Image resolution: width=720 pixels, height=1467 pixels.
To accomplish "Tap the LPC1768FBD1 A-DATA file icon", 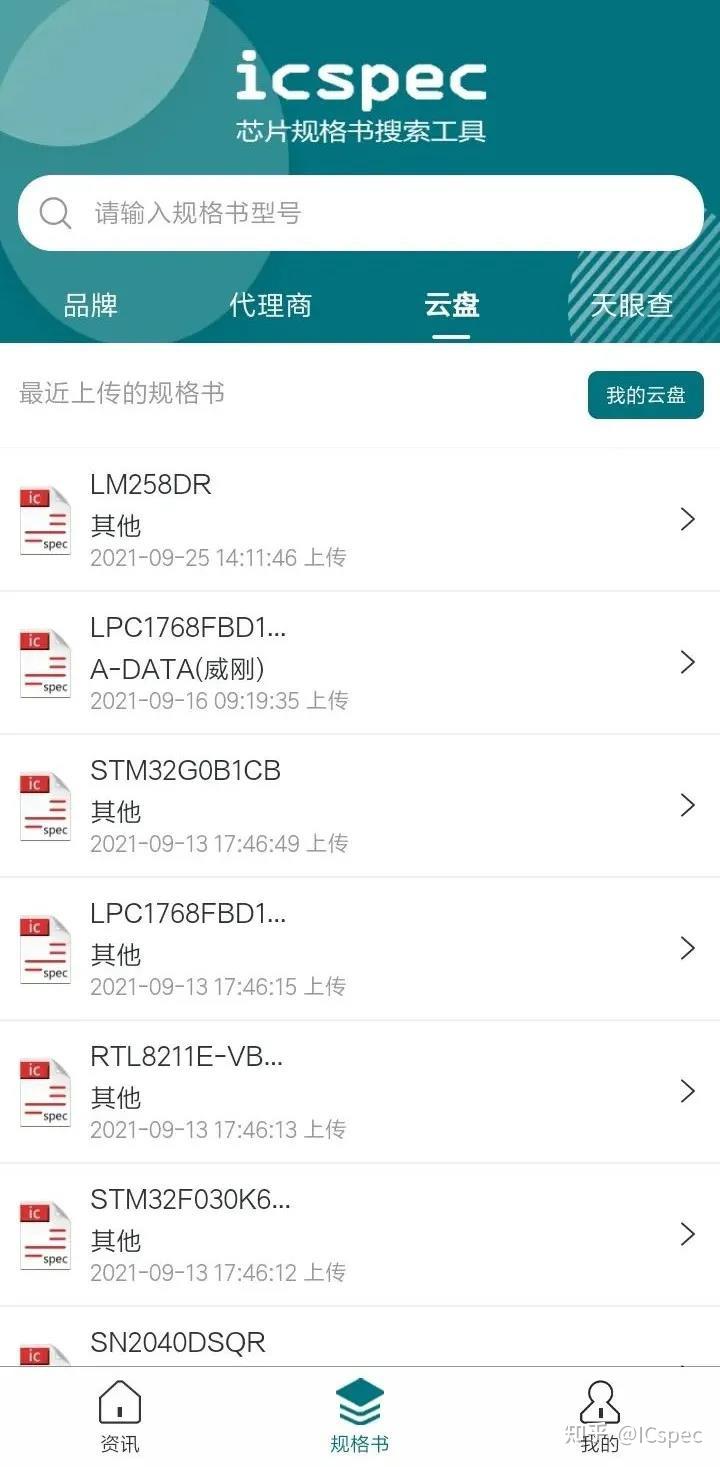I will 44,663.
